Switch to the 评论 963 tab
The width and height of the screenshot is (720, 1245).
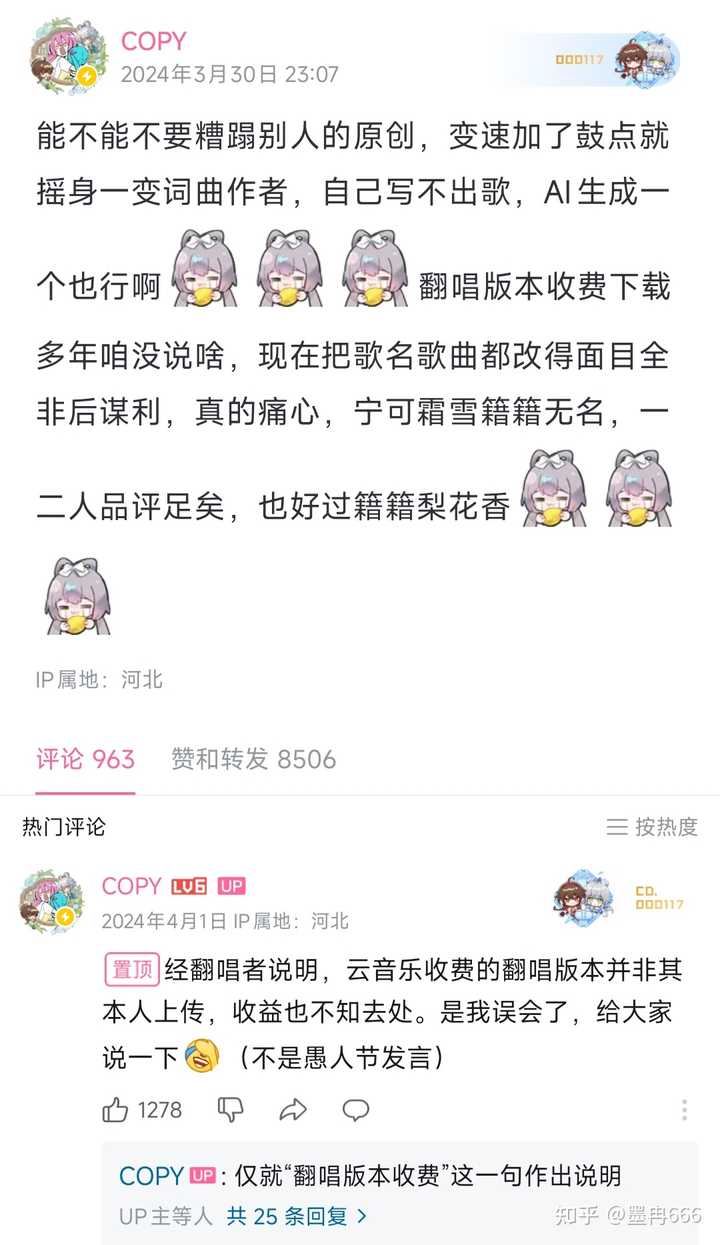85,759
